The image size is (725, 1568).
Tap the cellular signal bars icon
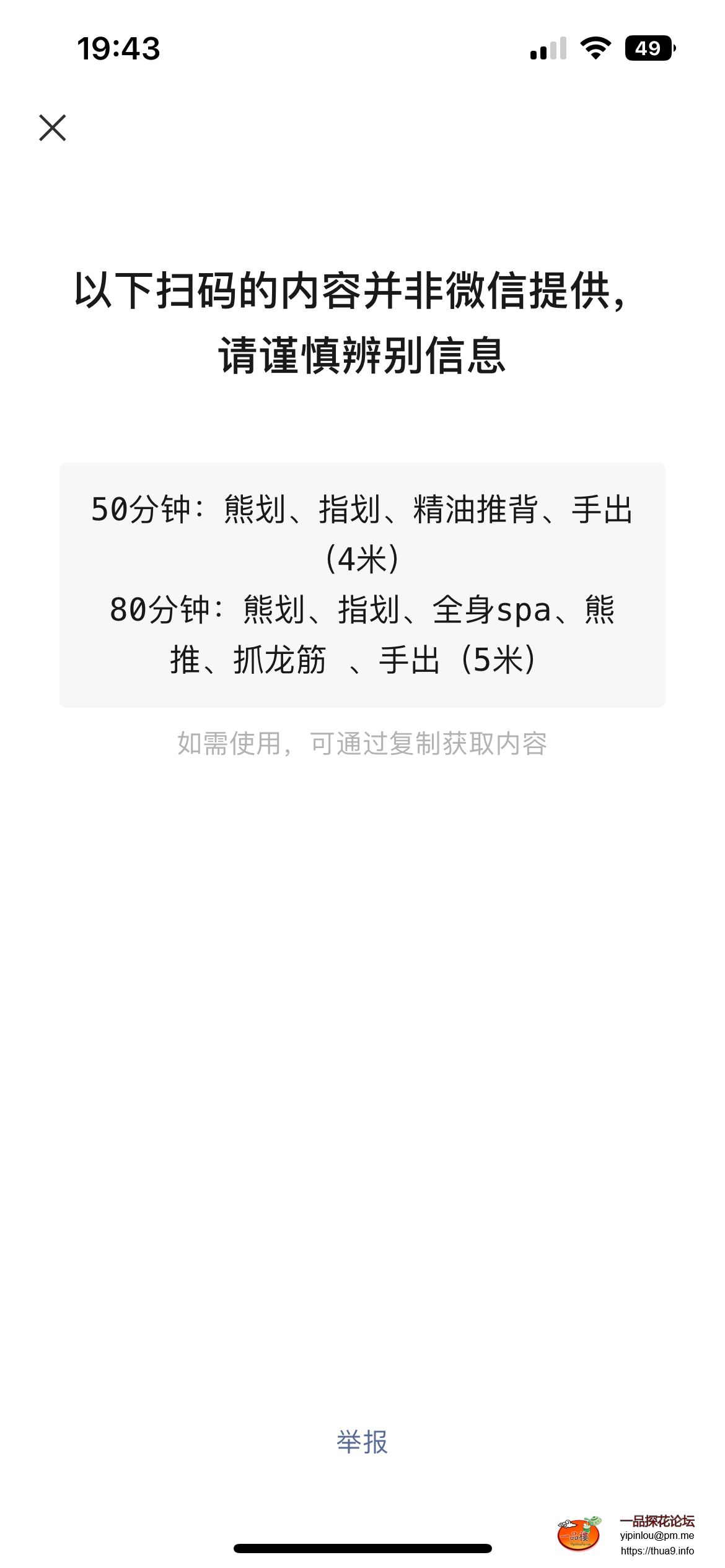point(548,48)
